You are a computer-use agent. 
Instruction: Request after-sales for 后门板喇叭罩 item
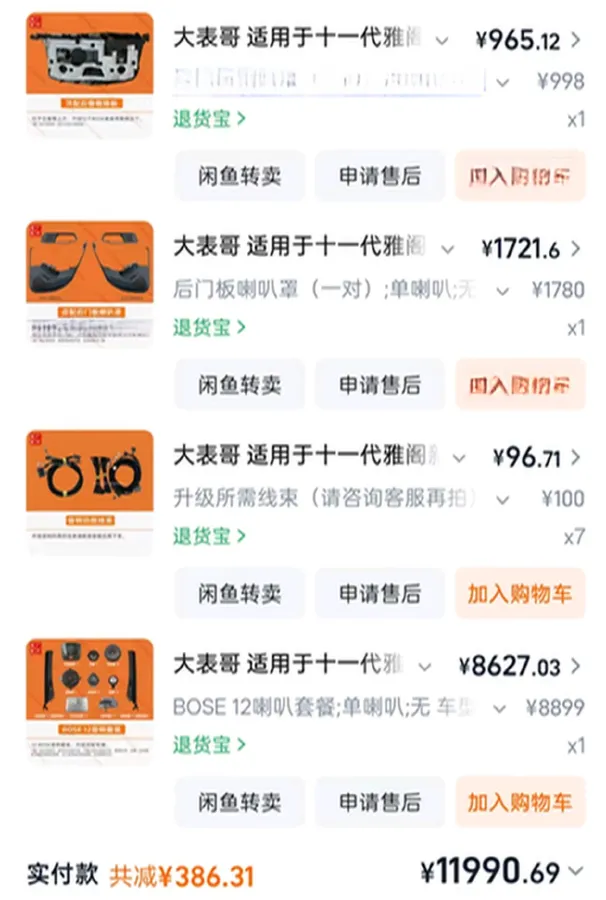[379, 386]
